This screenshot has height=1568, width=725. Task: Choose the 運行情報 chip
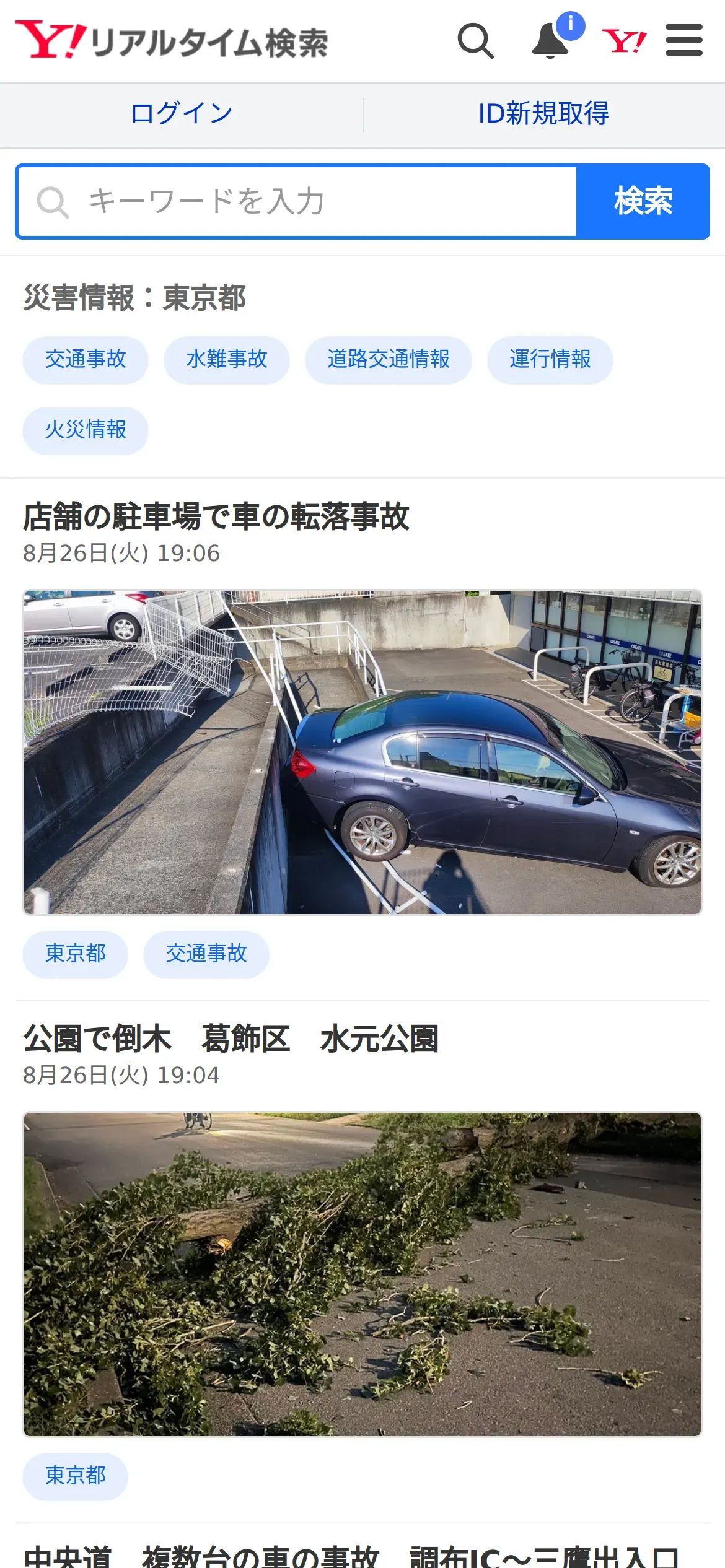[550, 359]
